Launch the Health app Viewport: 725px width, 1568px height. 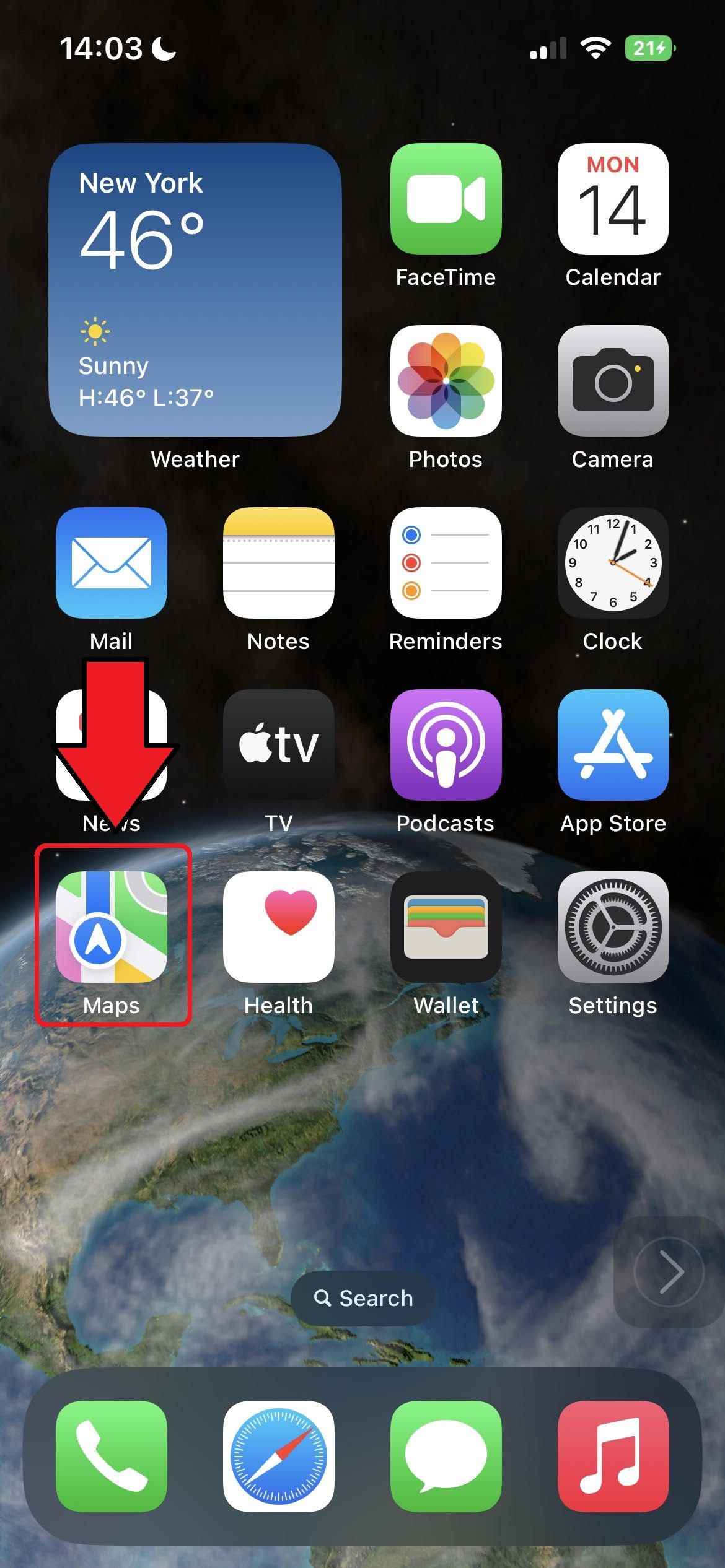pos(279,929)
